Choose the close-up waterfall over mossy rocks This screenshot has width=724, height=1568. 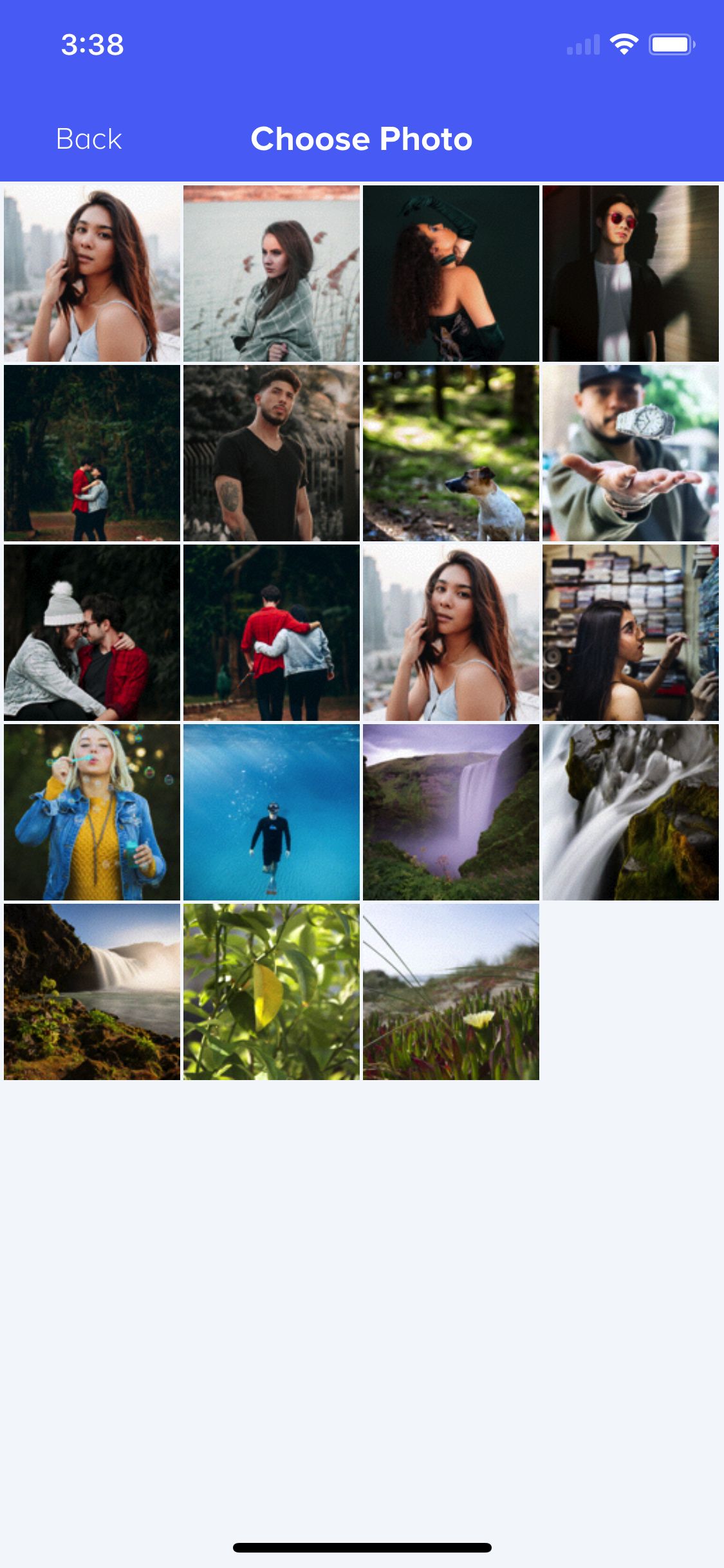(x=630, y=812)
